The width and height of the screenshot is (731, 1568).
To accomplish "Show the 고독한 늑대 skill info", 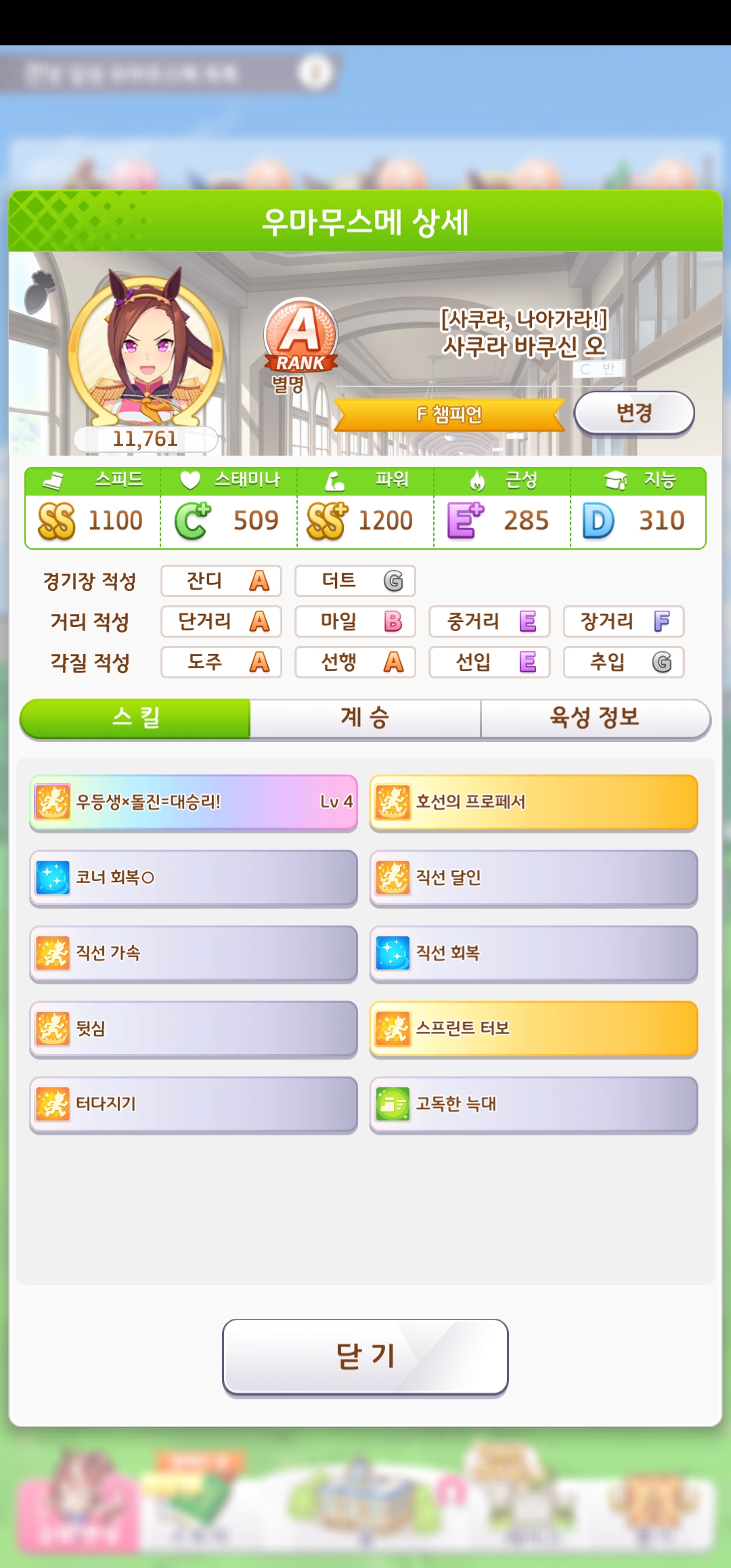I will 533,1104.
